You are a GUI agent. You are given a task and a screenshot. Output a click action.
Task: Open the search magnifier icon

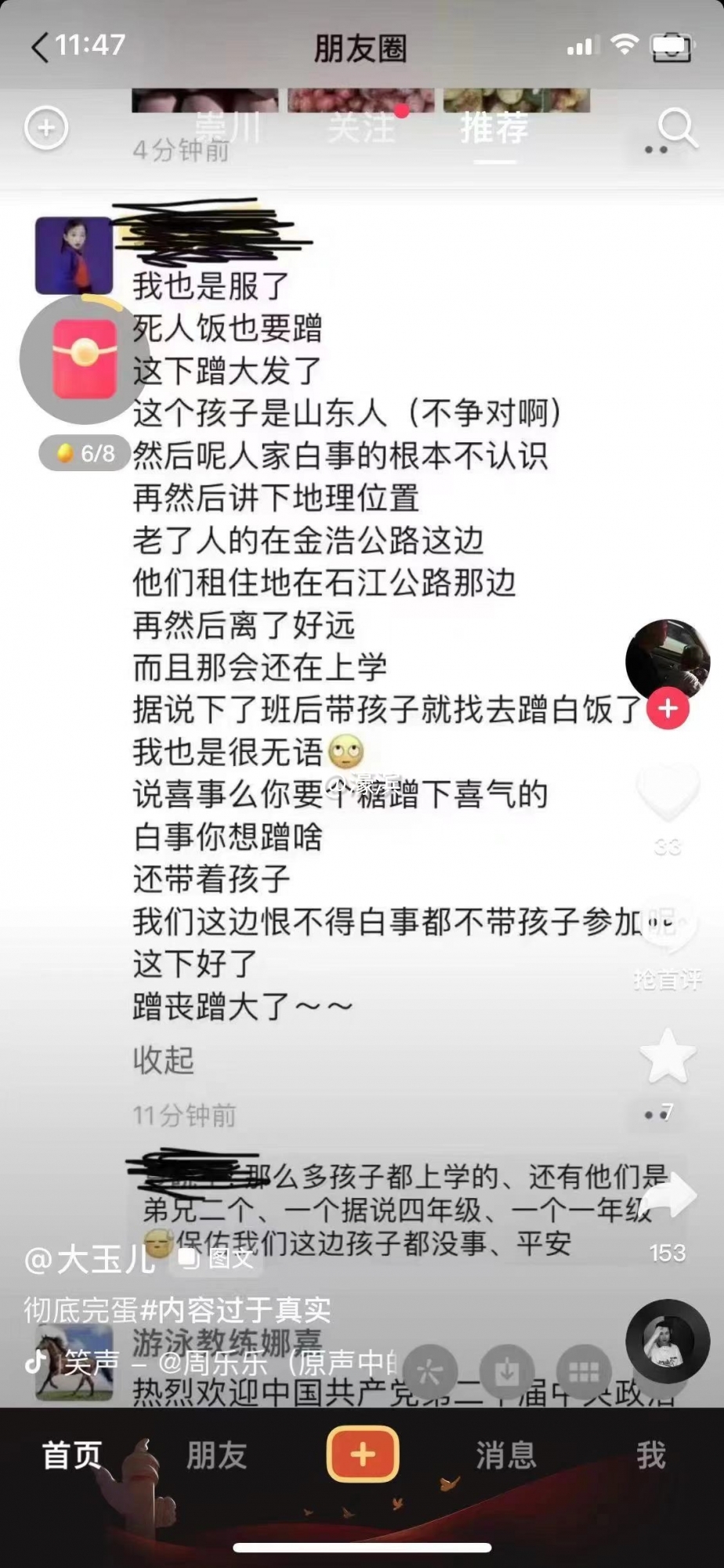(676, 128)
